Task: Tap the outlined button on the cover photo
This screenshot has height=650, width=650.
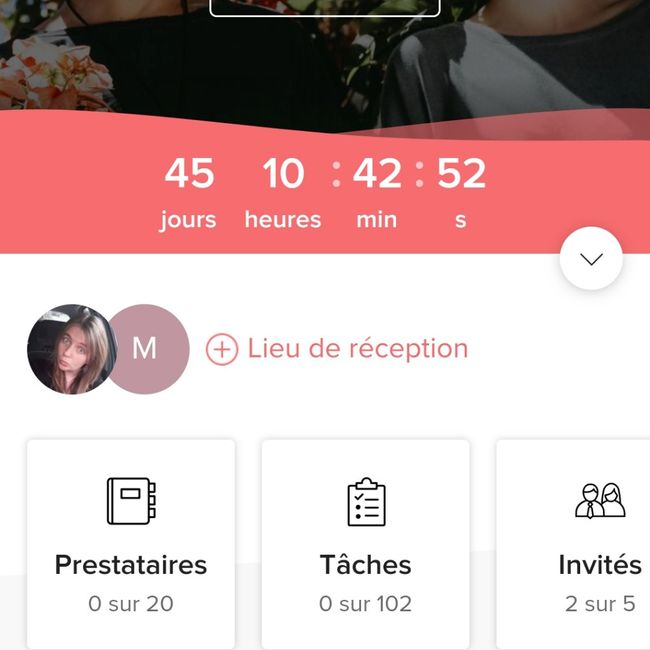Action: (325, 8)
